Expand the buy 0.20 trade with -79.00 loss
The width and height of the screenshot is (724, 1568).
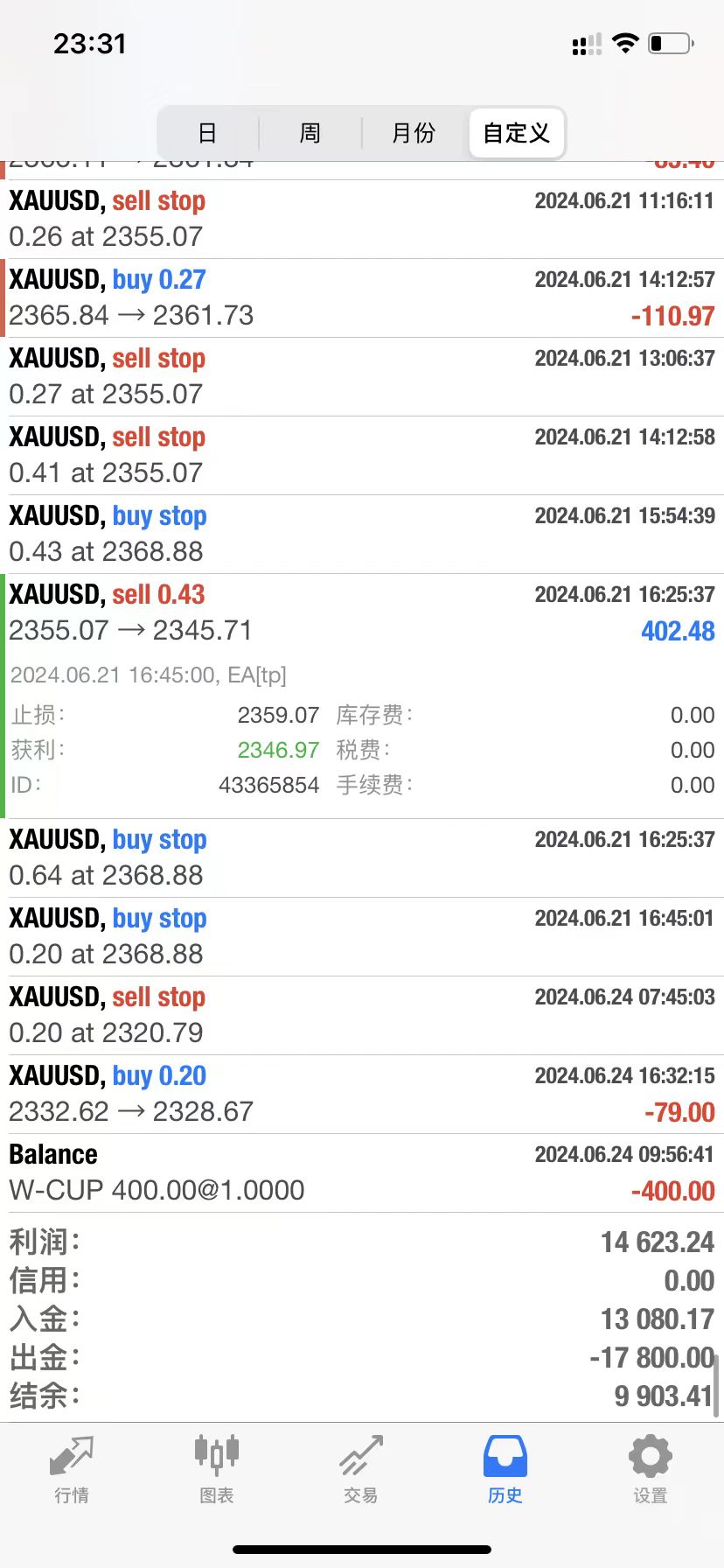point(362,1094)
